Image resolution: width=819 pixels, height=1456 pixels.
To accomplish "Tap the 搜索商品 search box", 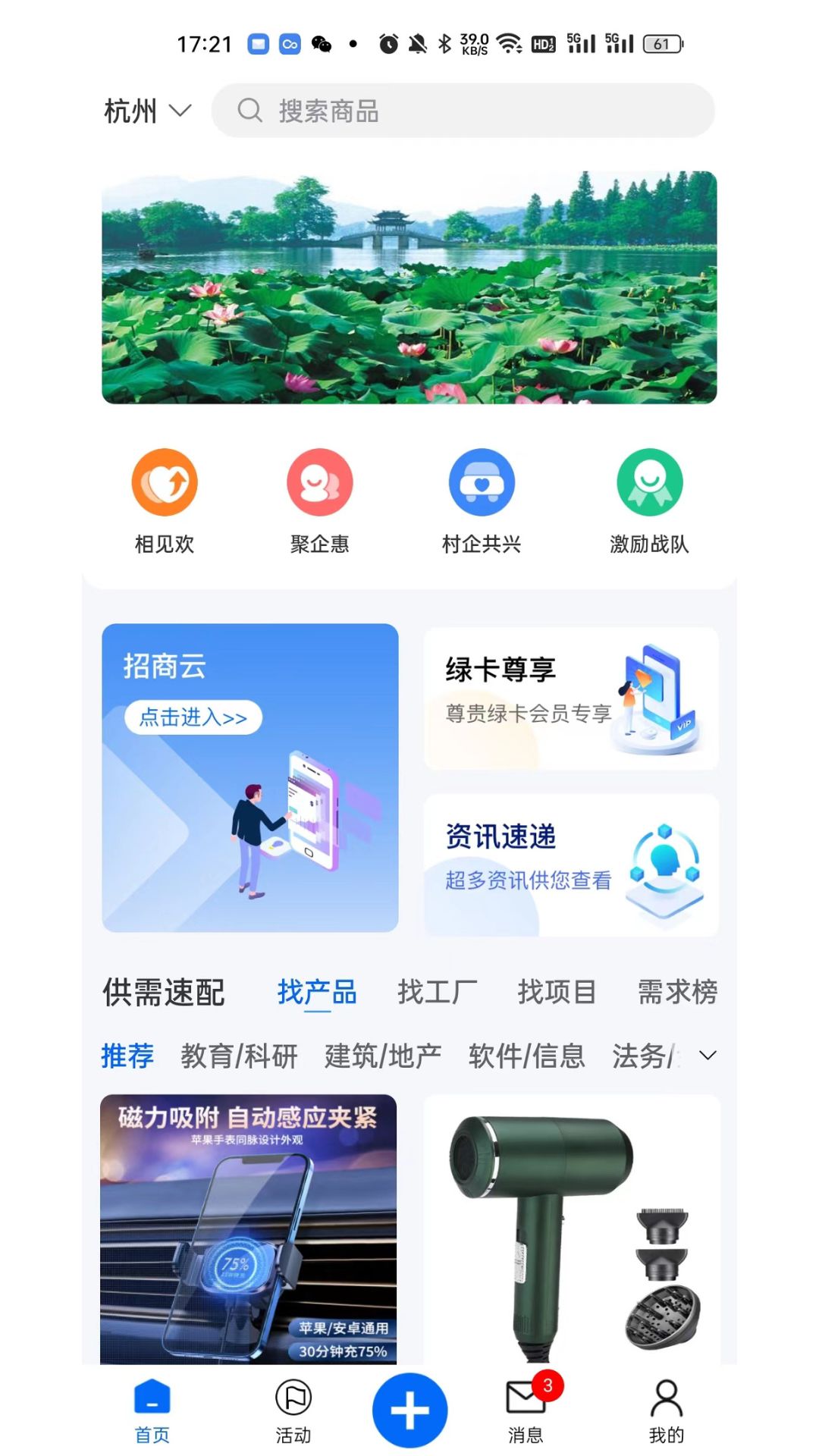I will (x=463, y=111).
